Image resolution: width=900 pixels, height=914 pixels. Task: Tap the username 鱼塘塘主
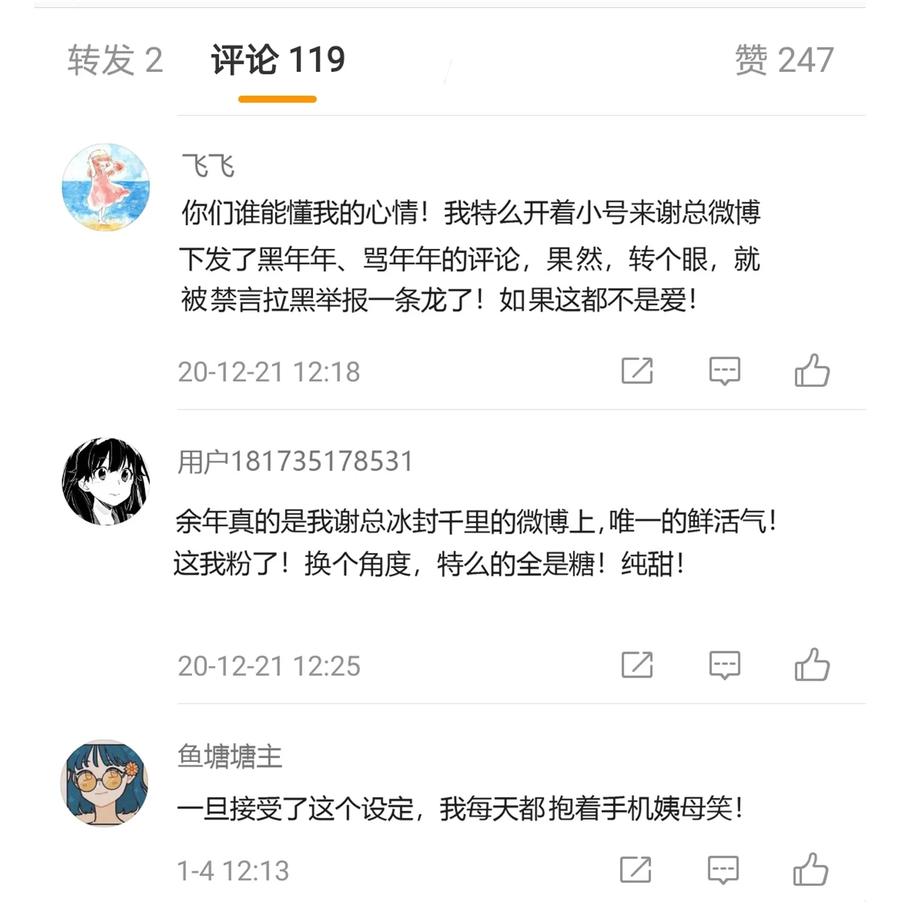point(230,756)
